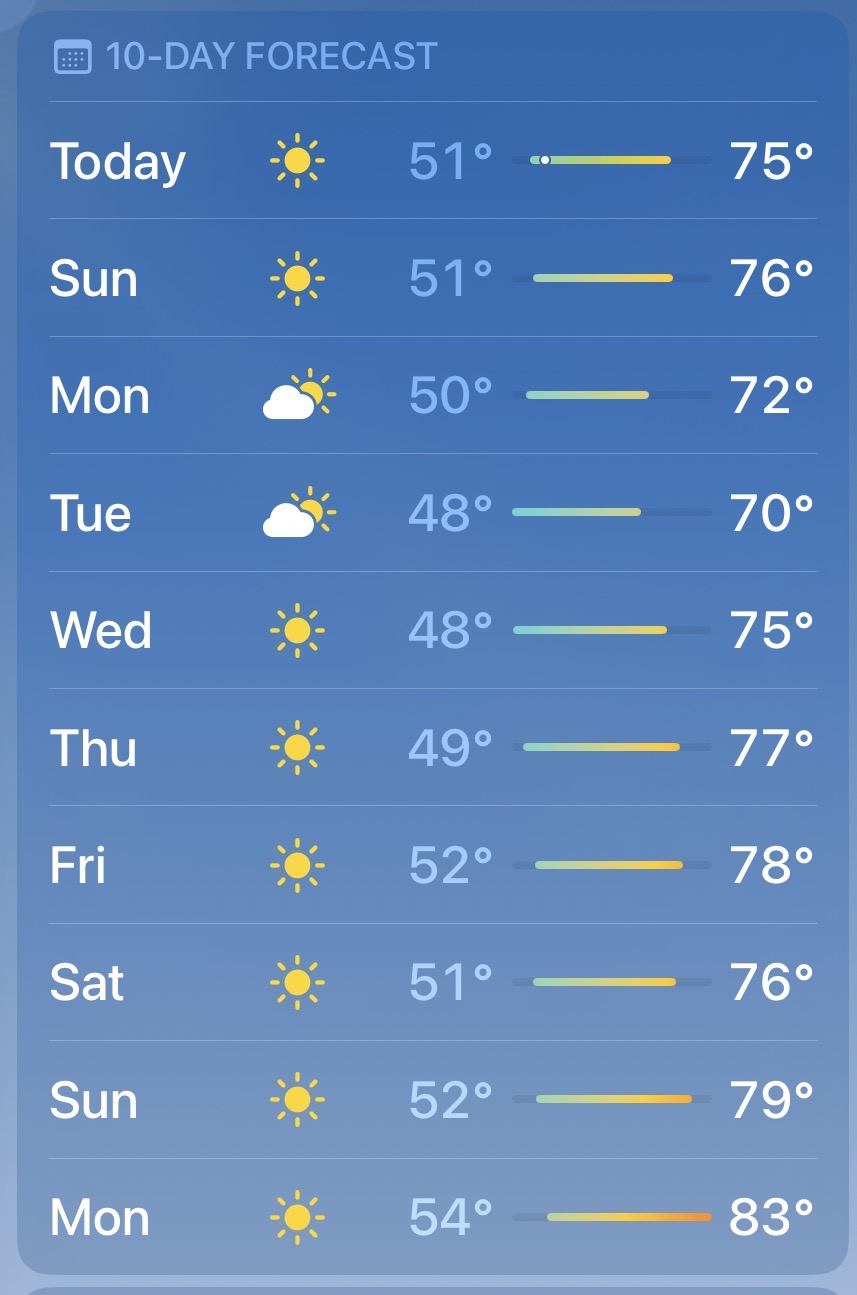Select the Thu forecast row
Screen dimensions: 857x1295
pos(432,747)
